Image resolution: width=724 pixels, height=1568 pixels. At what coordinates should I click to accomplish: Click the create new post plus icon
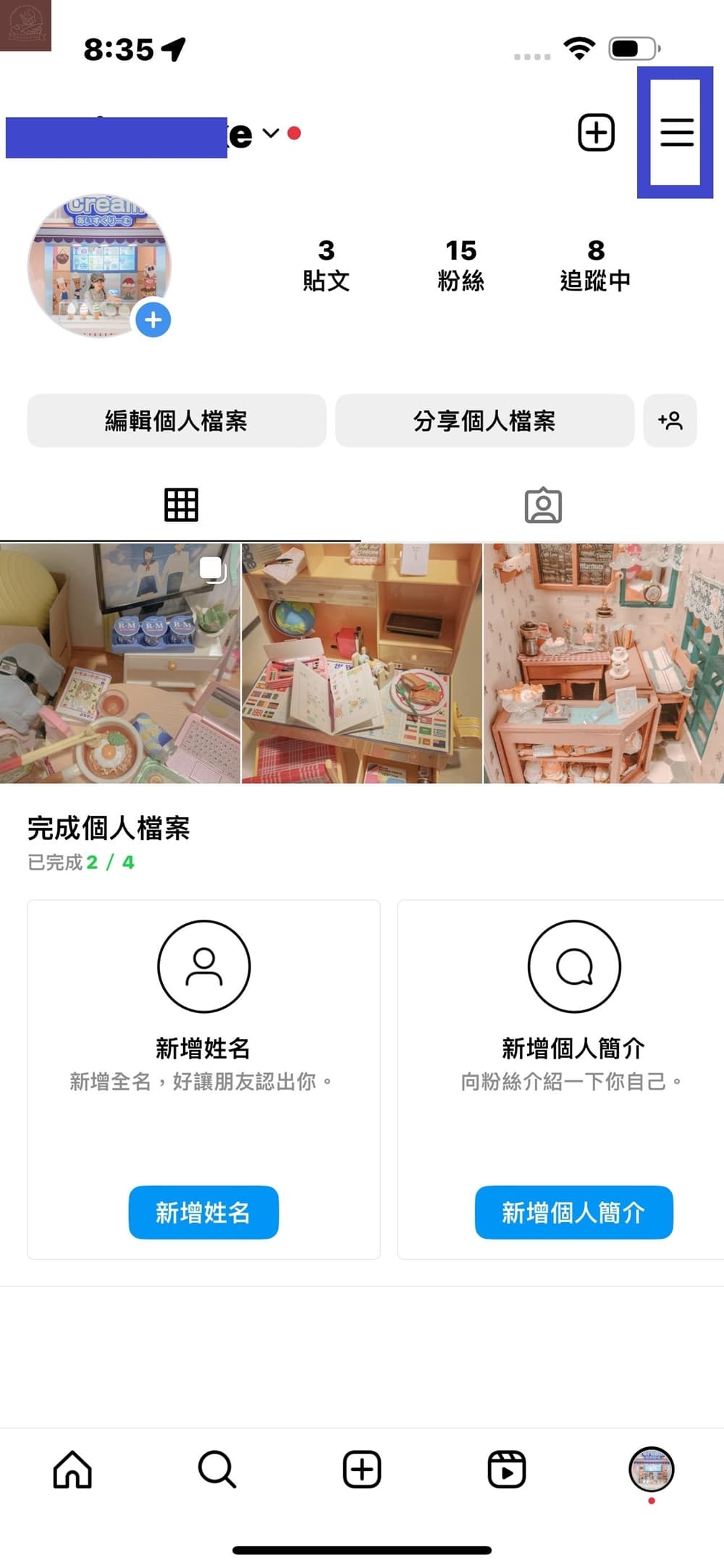click(x=596, y=133)
